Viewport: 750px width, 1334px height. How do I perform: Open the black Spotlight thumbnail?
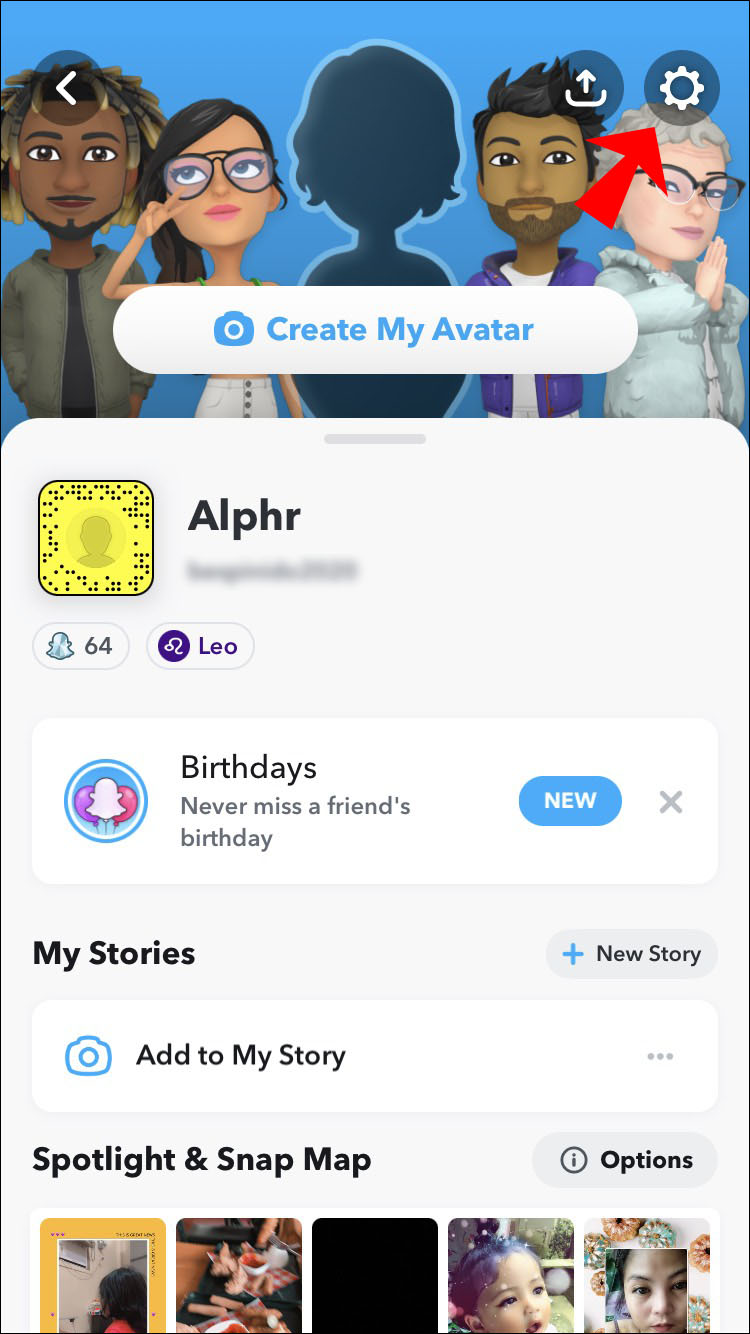[x=375, y=1275]
